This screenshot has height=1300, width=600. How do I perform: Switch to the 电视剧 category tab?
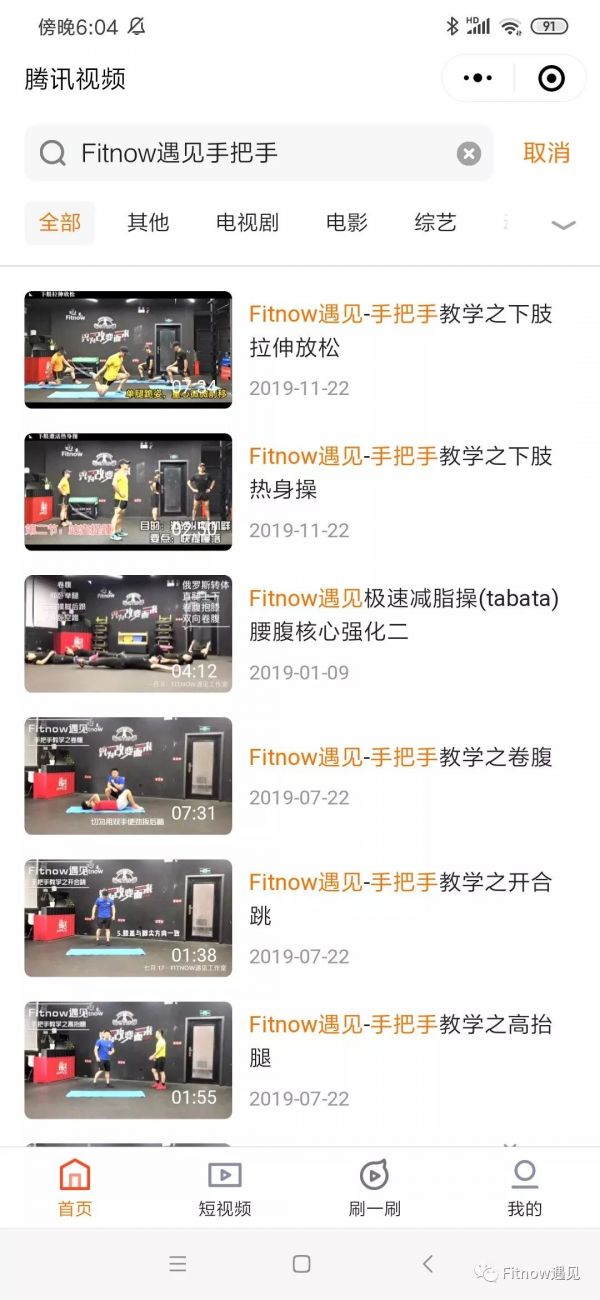[247, 222]
